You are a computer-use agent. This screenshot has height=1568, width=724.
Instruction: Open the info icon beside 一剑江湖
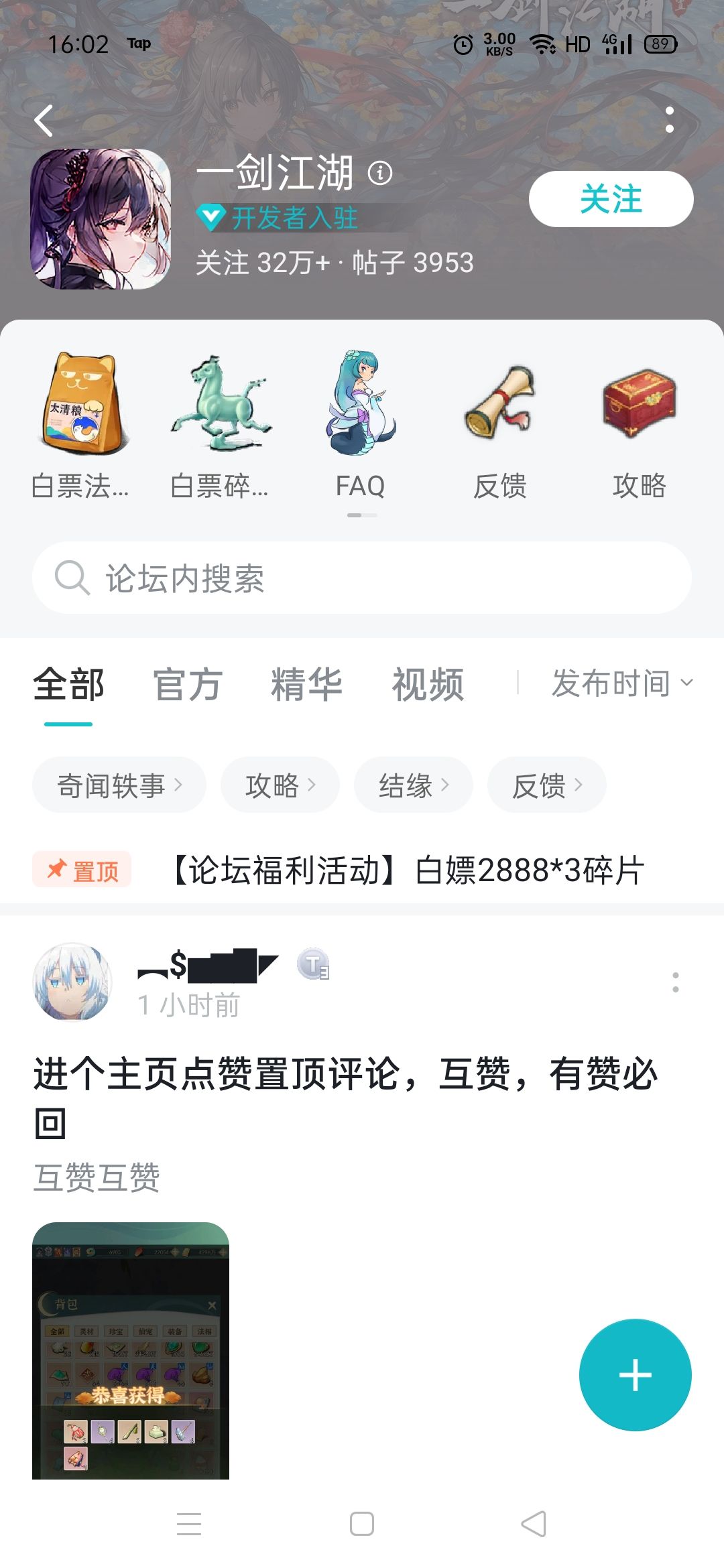[x=380, y=173]
